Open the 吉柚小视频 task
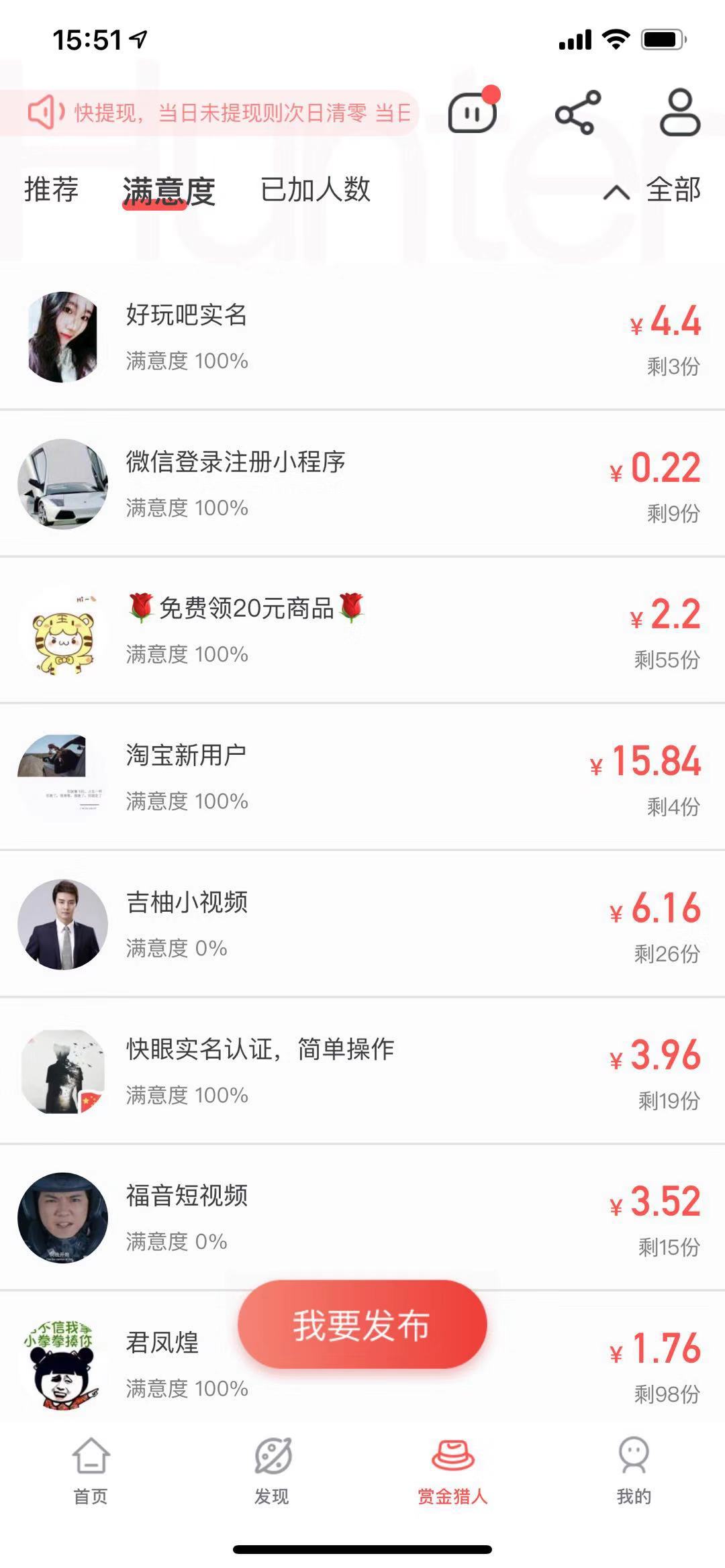This screenshot has height=1568, width=725. (362, 924)
